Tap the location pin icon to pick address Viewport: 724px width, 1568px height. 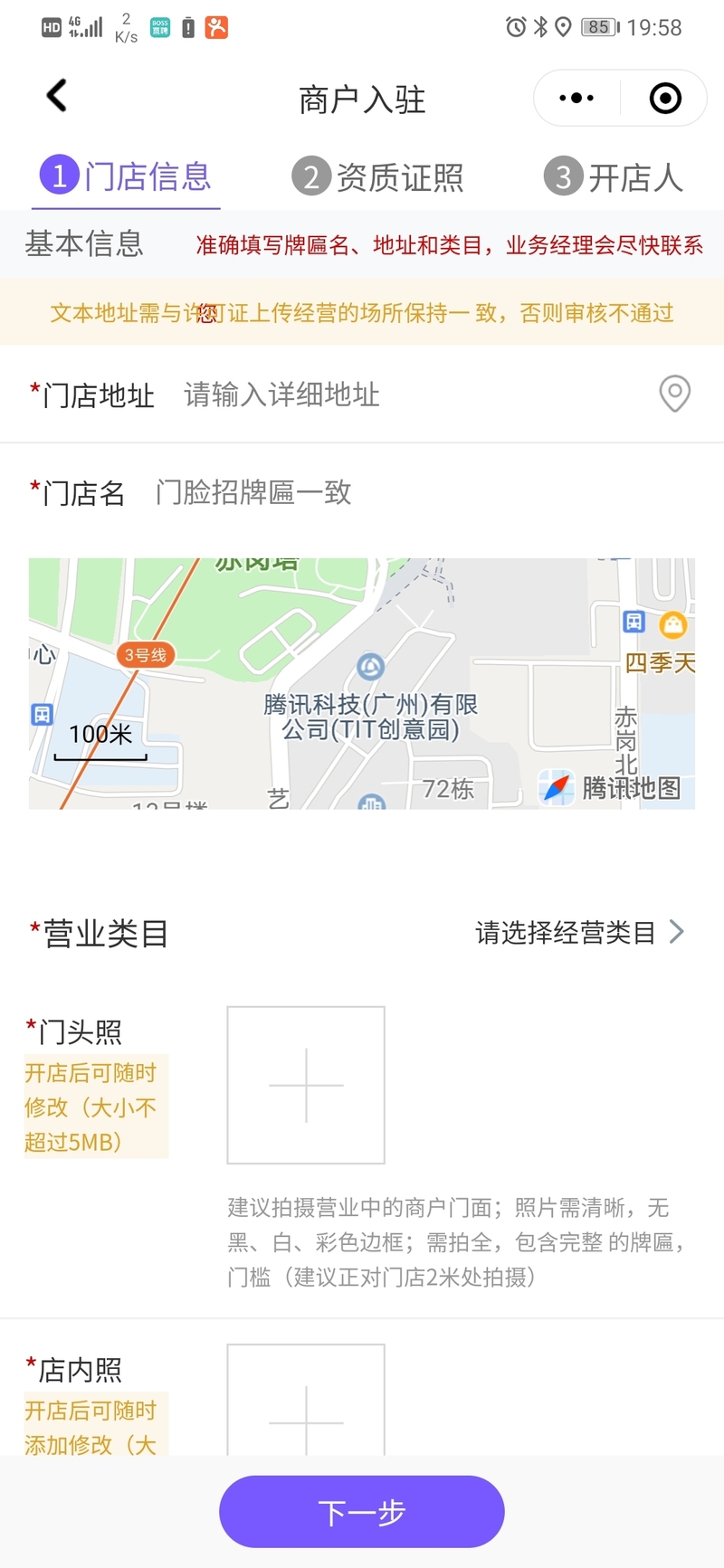[x=675, y=394]
